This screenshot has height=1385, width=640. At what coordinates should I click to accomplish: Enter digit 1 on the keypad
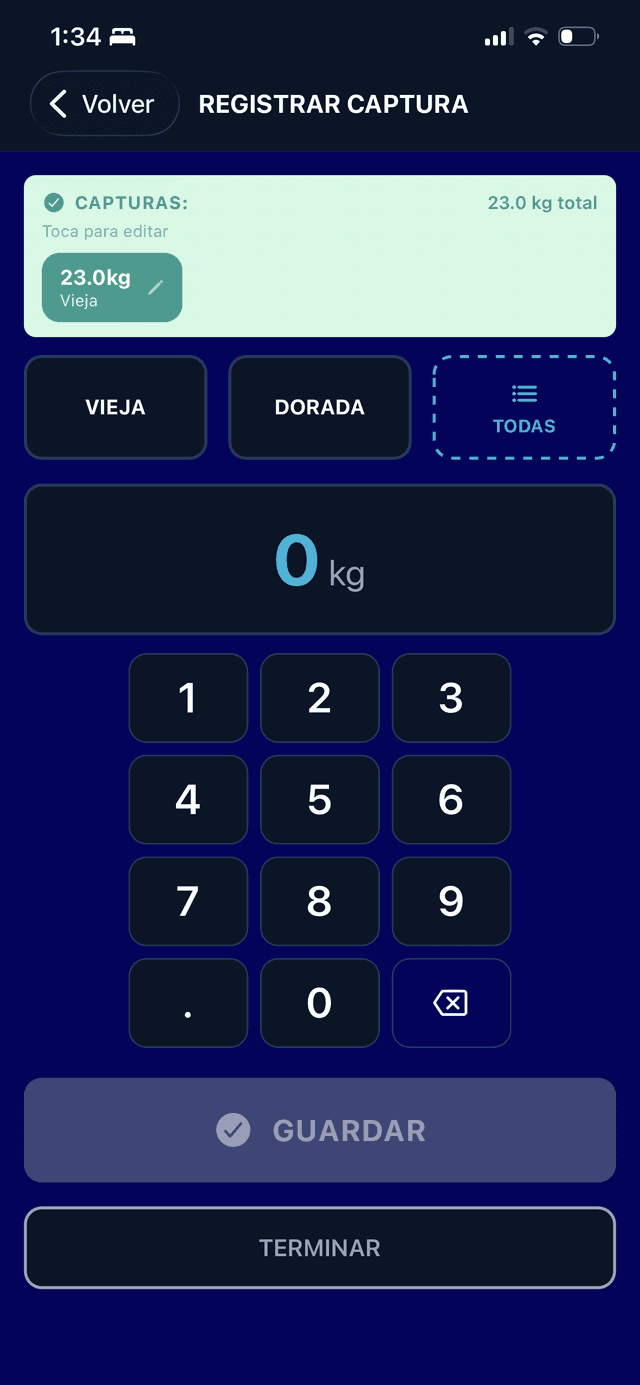click(188, 698)
